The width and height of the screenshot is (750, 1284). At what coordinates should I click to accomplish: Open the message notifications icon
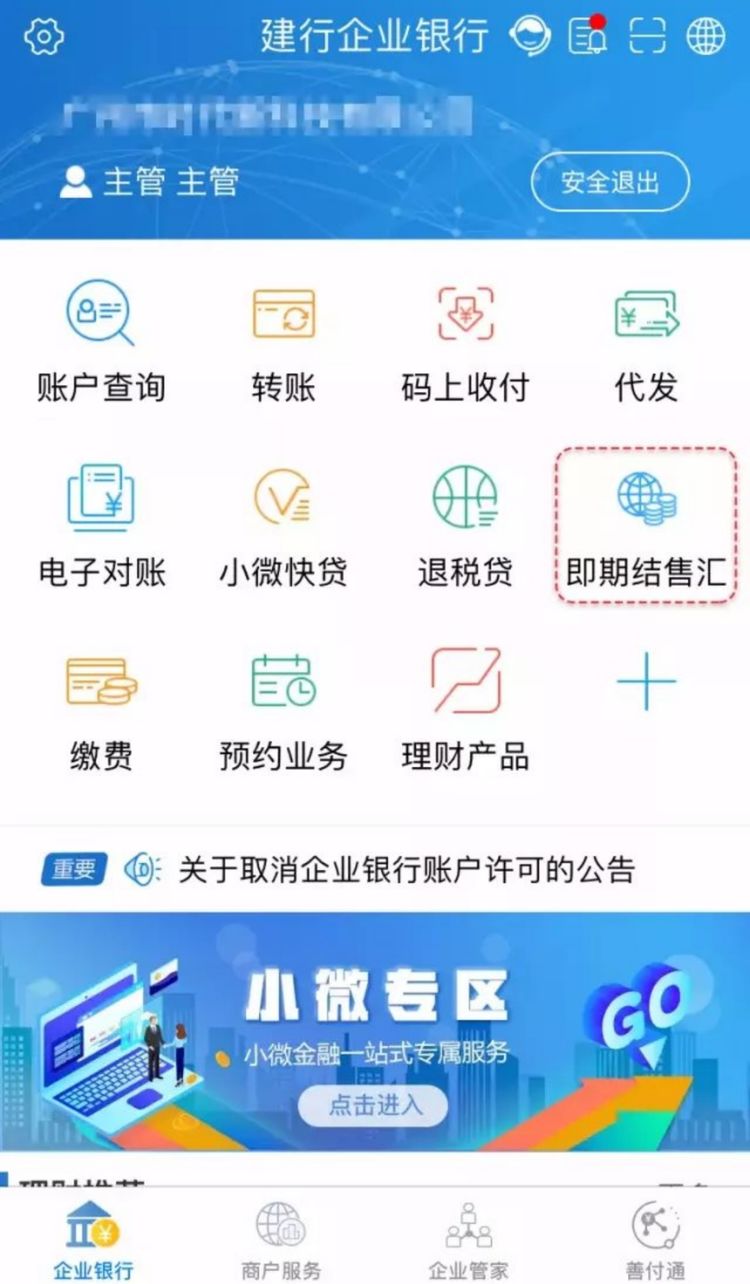pos(588,36)
